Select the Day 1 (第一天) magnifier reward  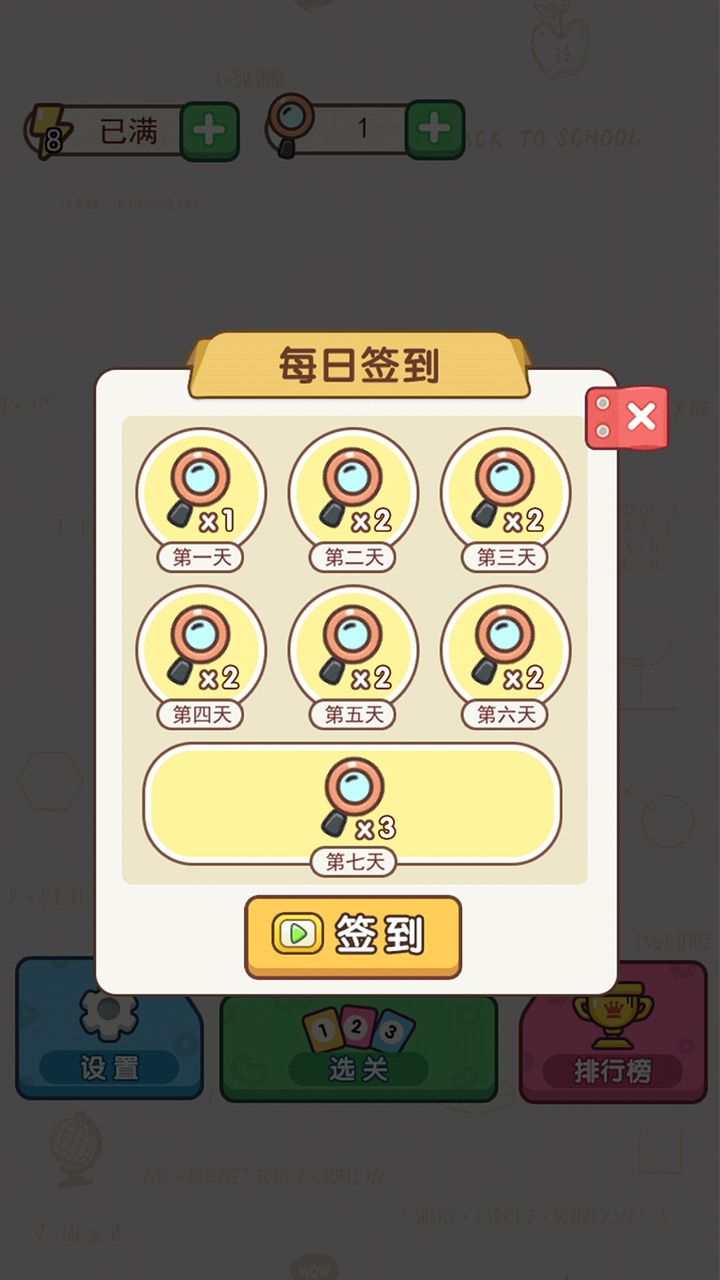(x=200, y=490)
